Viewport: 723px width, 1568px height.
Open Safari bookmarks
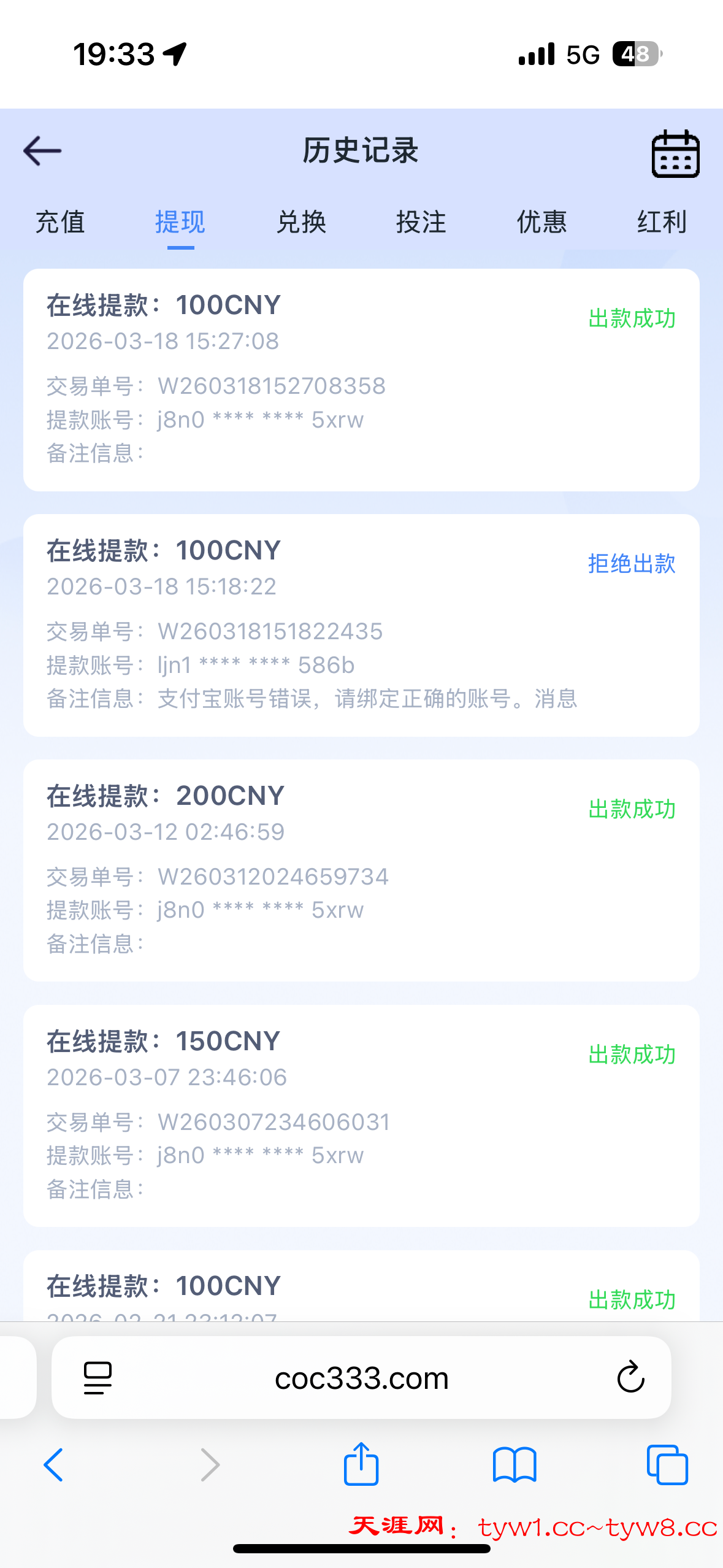pos(515,1465)
